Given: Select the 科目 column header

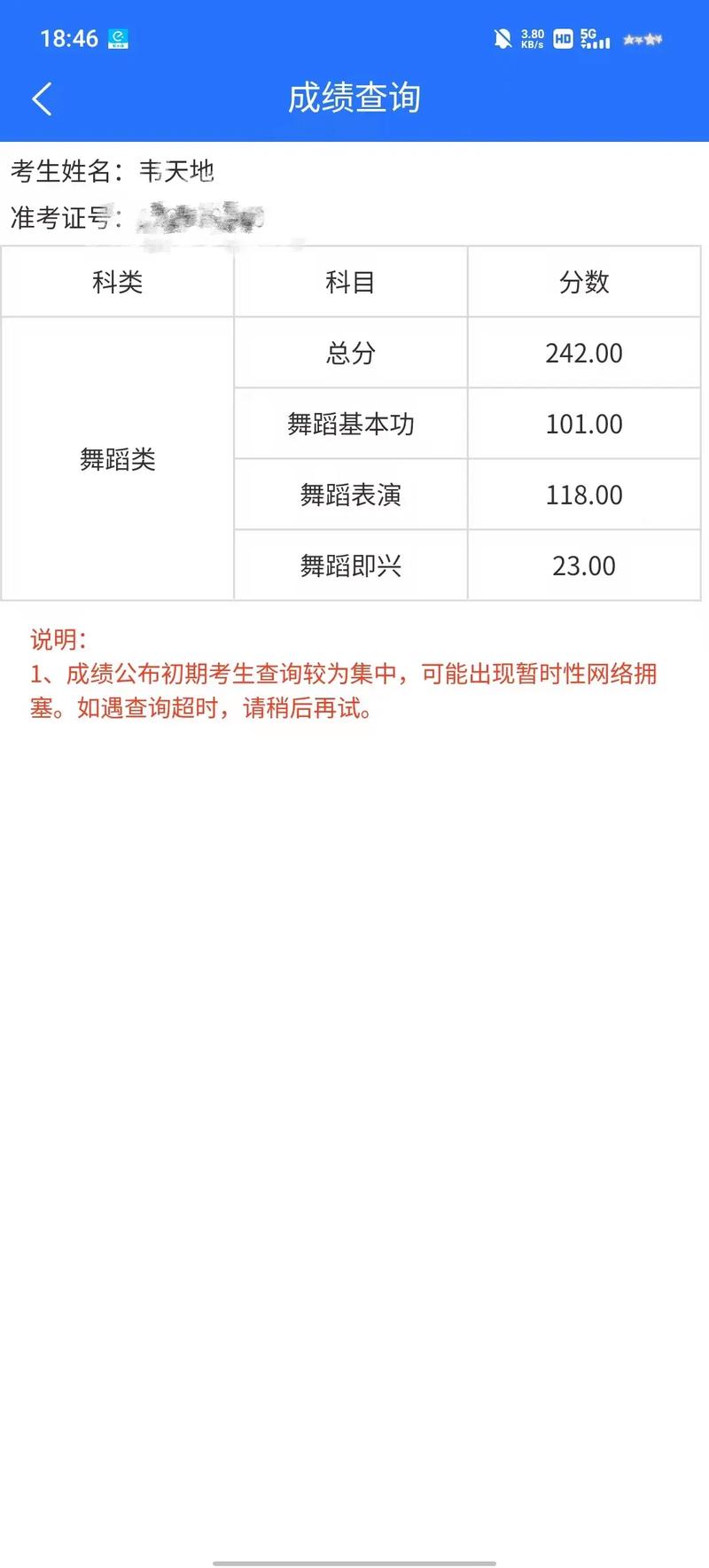Looking at the screenshot, I should pos(349,282).
